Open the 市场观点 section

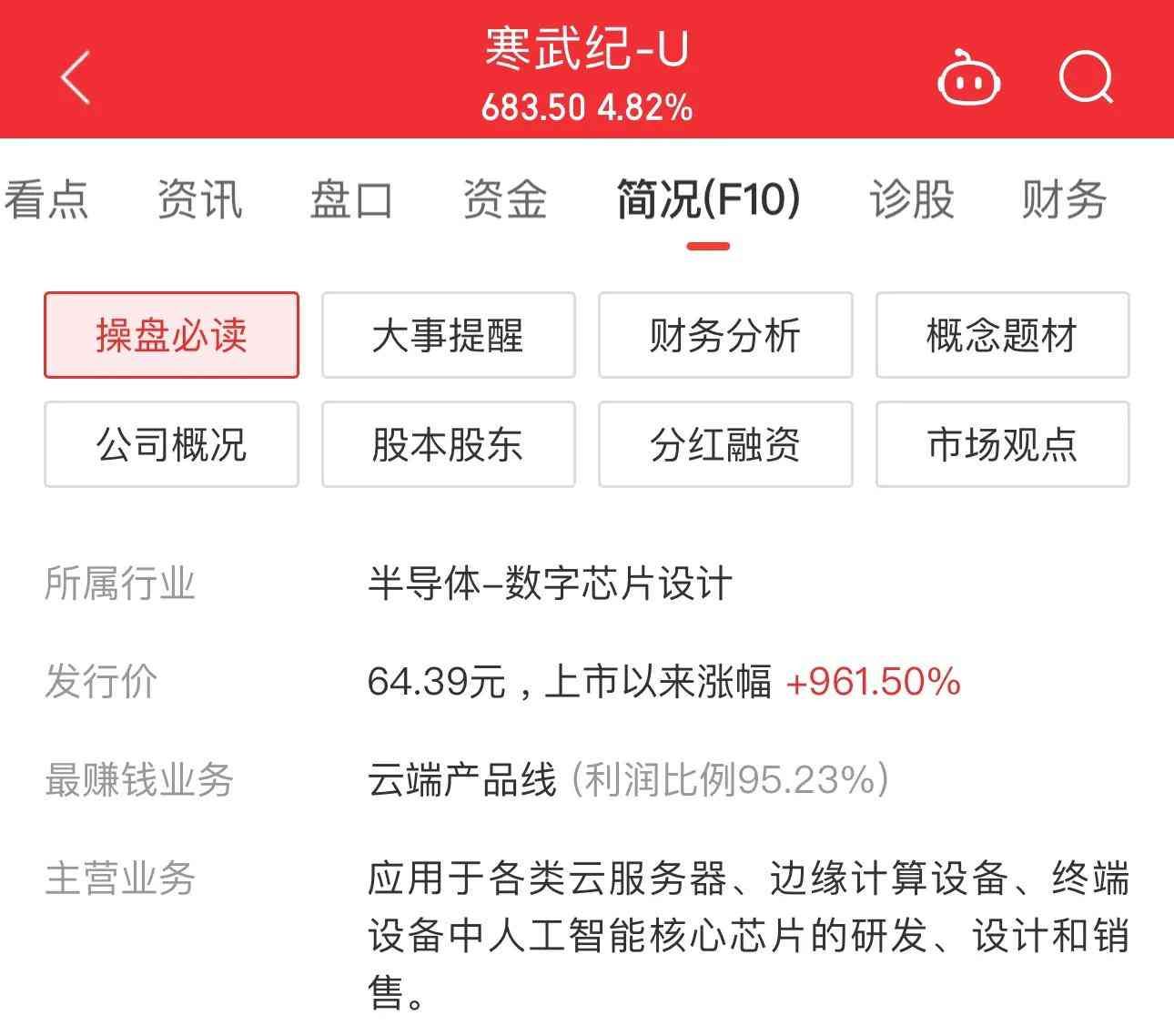(1002, 444)
